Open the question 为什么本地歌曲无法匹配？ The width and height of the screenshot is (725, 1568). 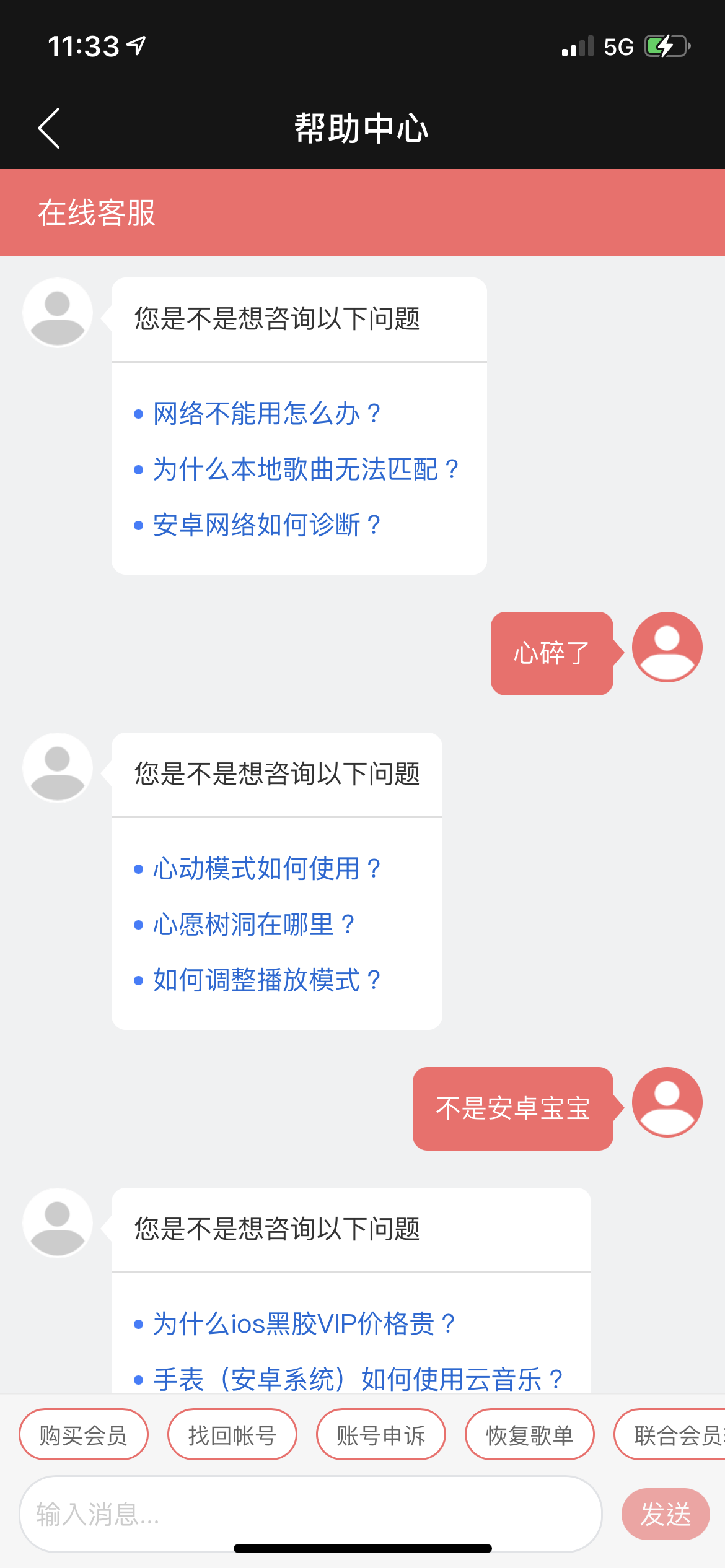click(x=305, y=469)
